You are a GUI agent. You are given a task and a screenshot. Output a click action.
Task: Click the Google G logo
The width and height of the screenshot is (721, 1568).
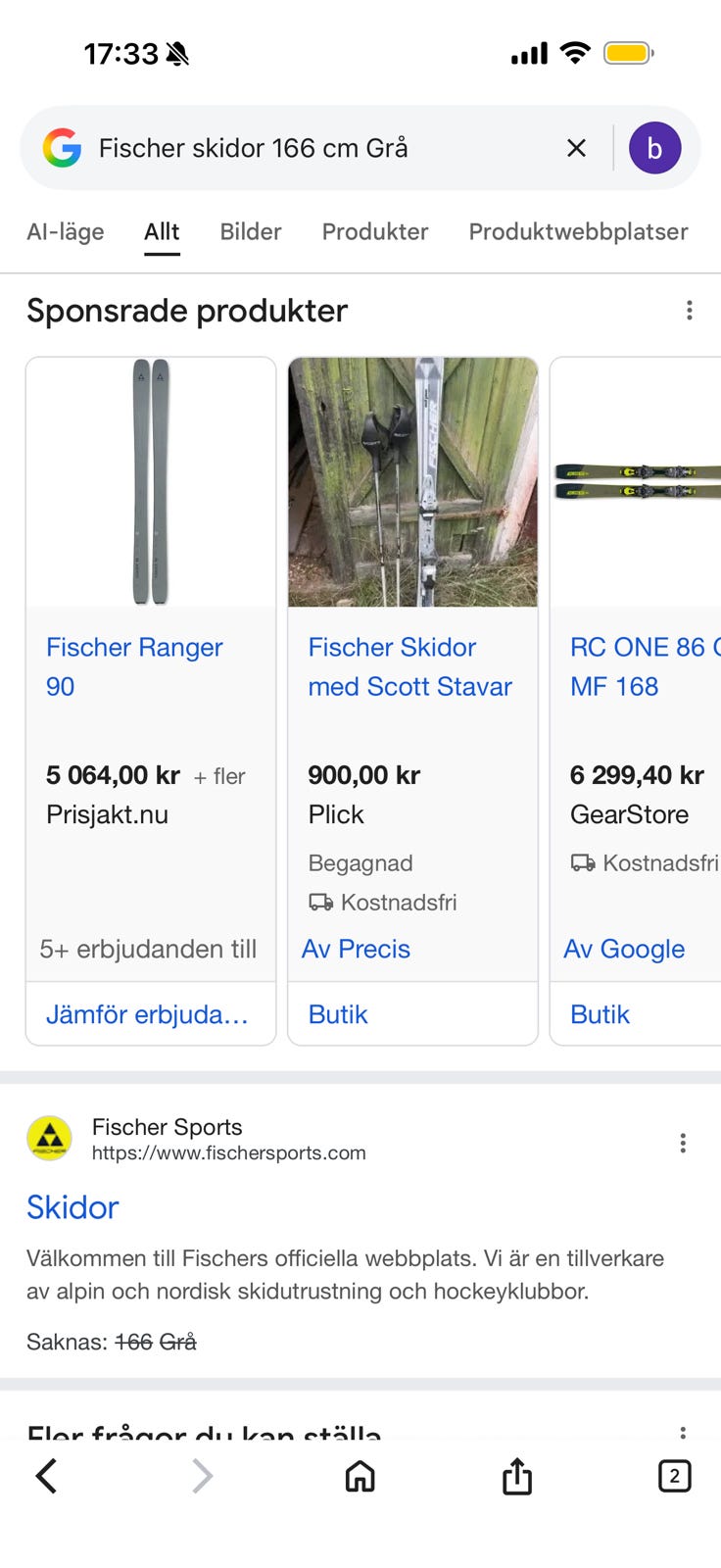(x=62, y=147)
